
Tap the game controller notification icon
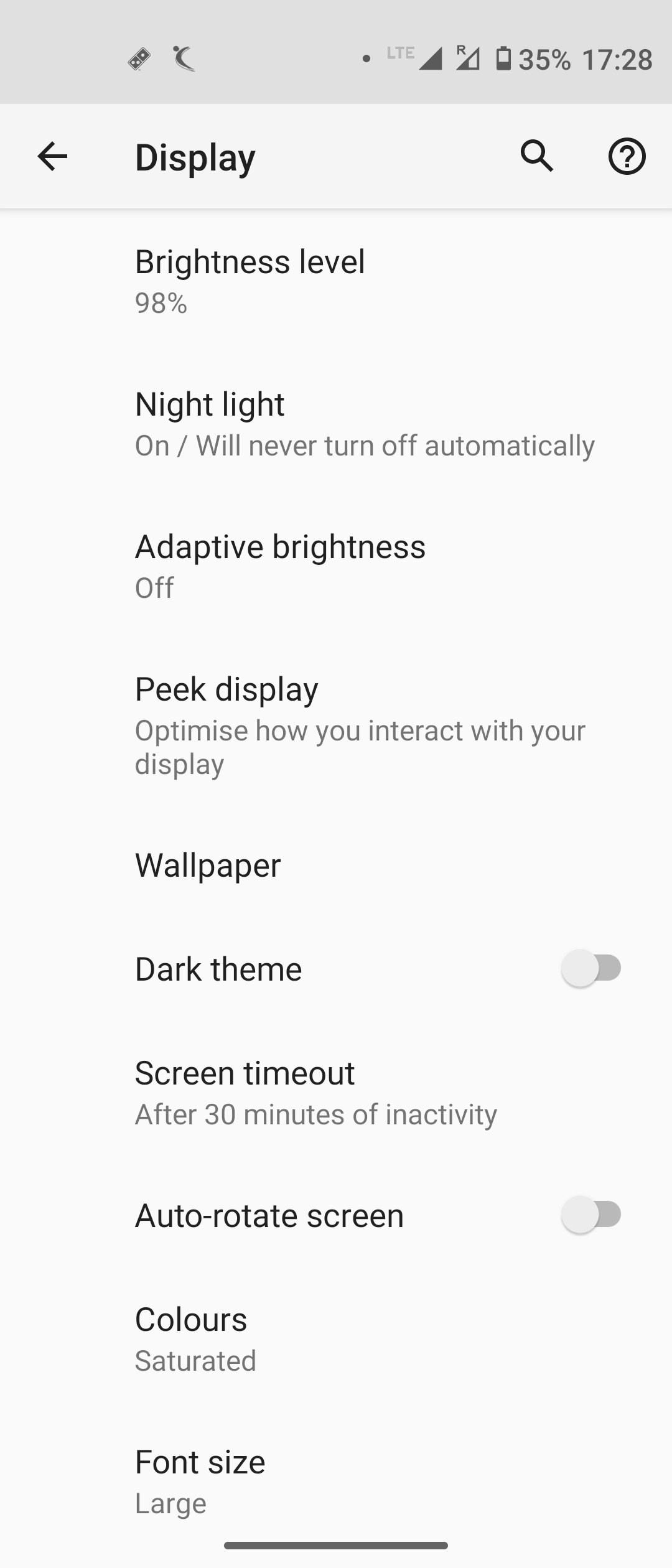click(138, 59)
